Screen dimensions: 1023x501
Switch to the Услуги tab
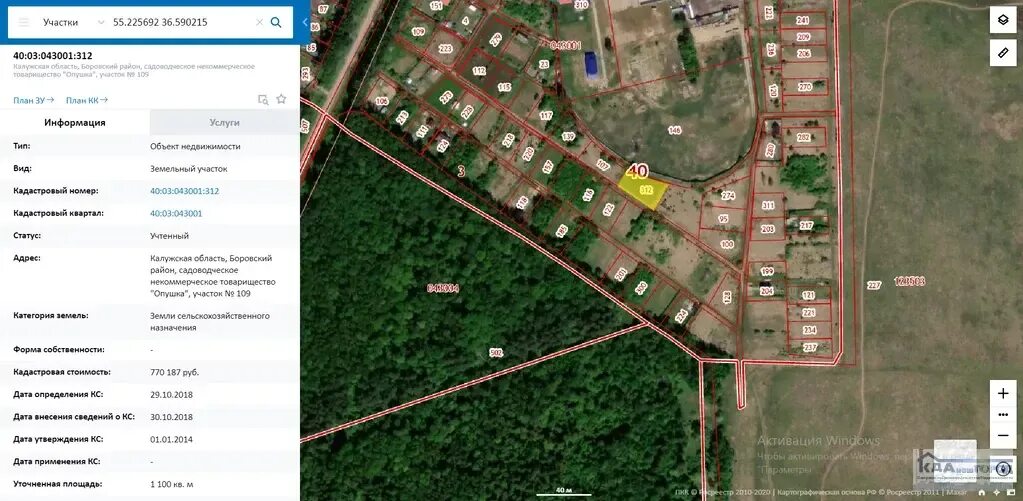(x=224, y=123)
